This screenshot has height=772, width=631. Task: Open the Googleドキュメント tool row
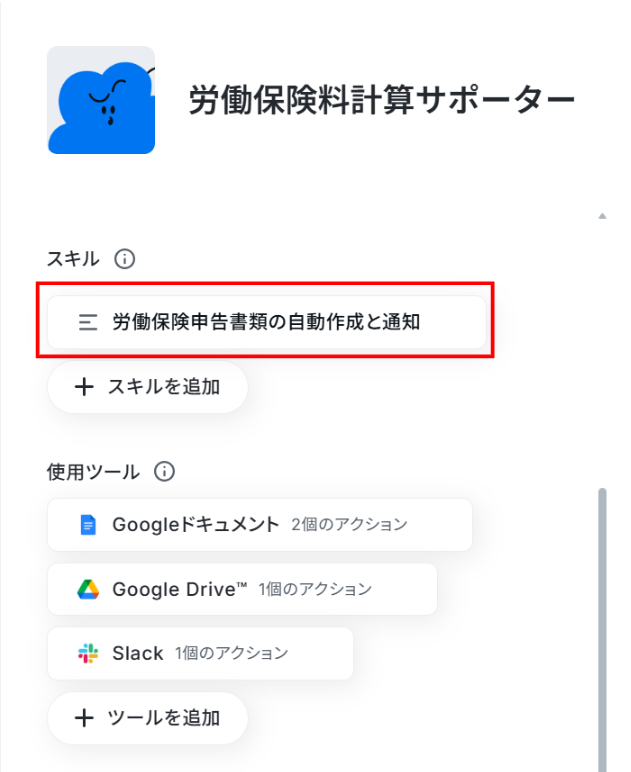pyautogui.click(x=260, y=525)
